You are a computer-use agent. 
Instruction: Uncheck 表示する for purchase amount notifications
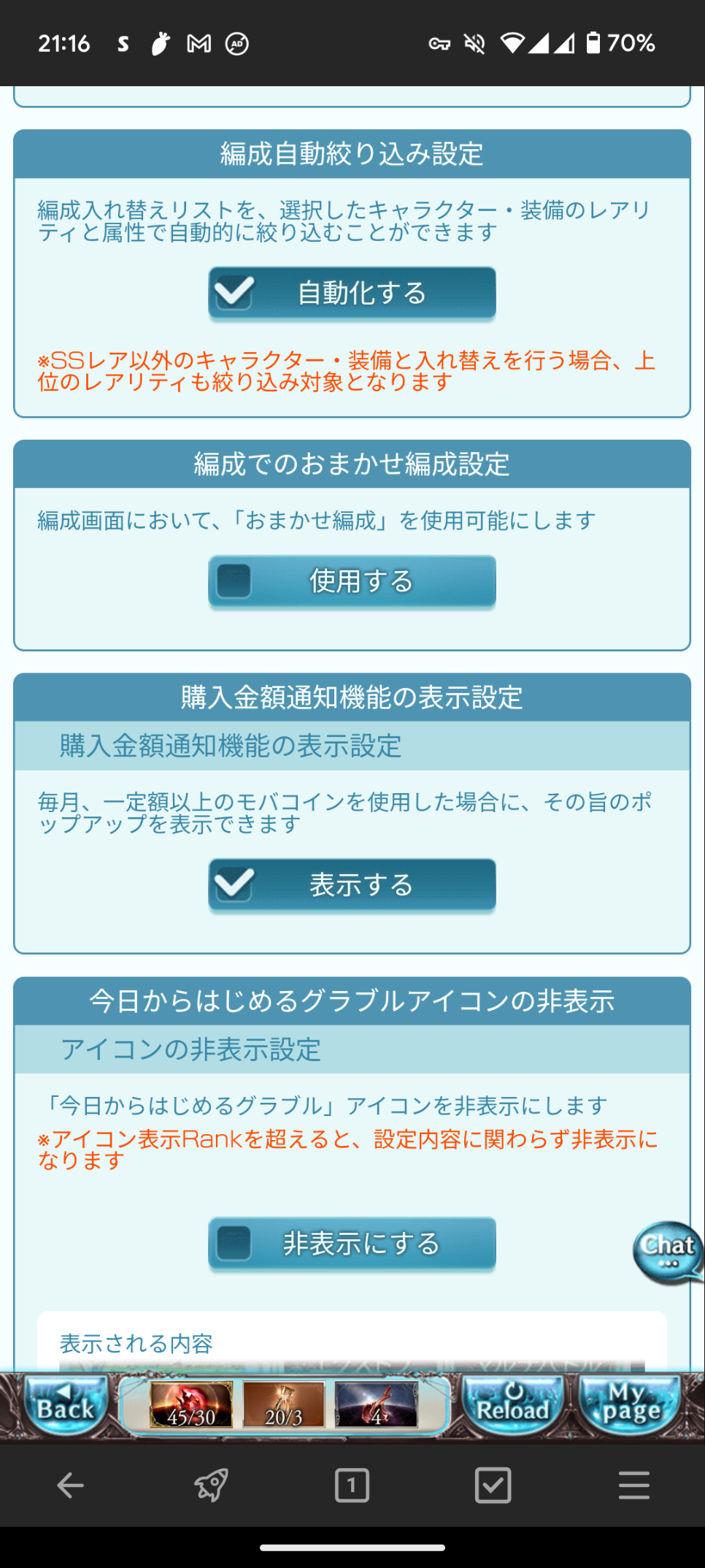pyautogui.click(x=235, y=884)
